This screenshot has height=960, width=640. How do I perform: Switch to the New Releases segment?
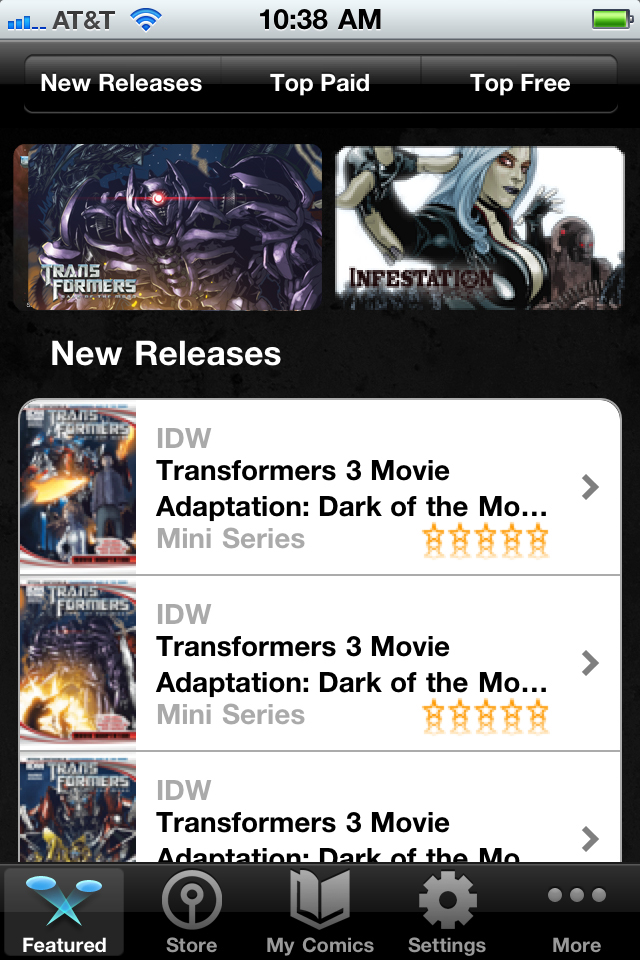coord(121,84)
